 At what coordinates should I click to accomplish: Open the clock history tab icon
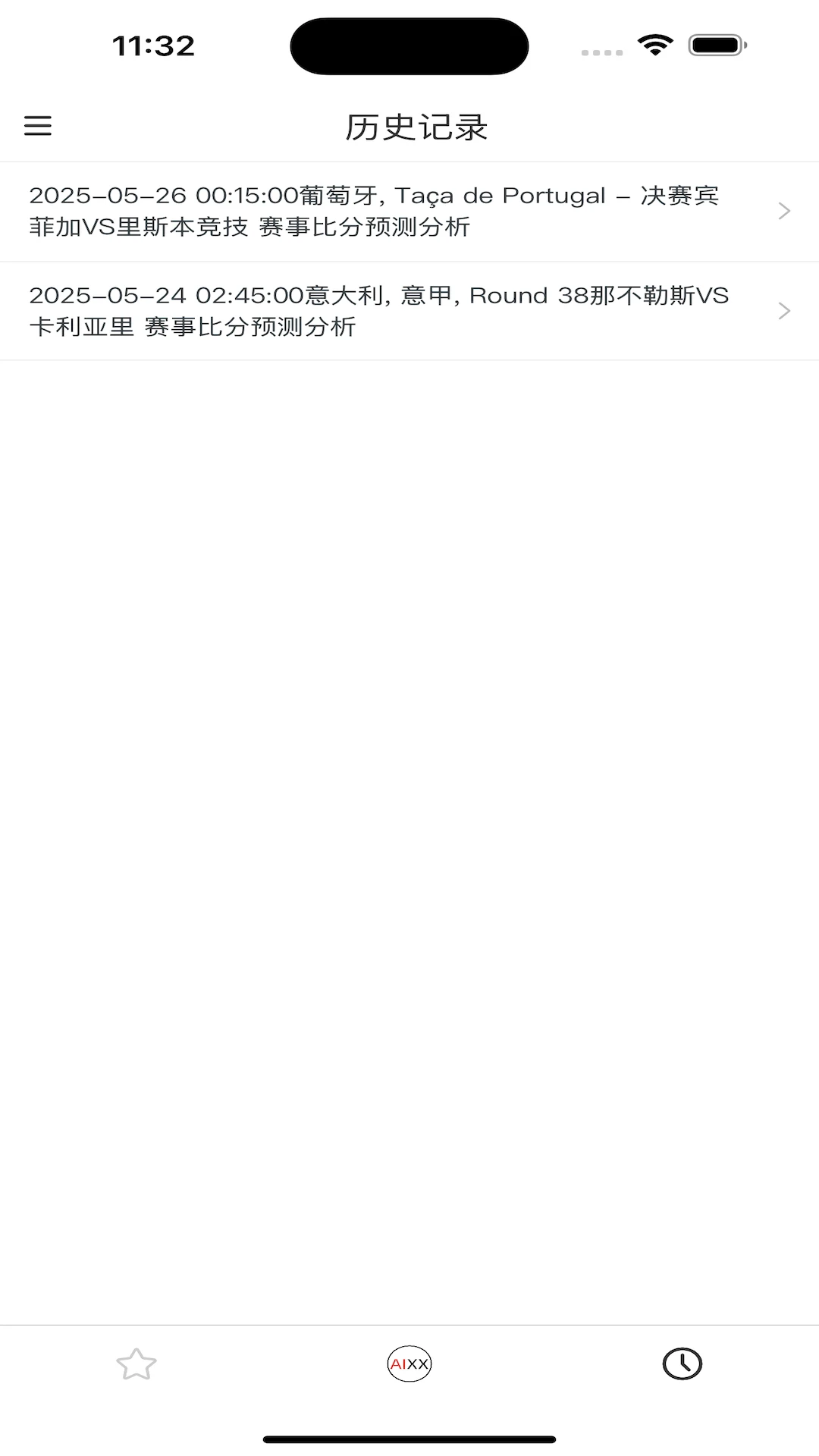[x=682, y=1363]
